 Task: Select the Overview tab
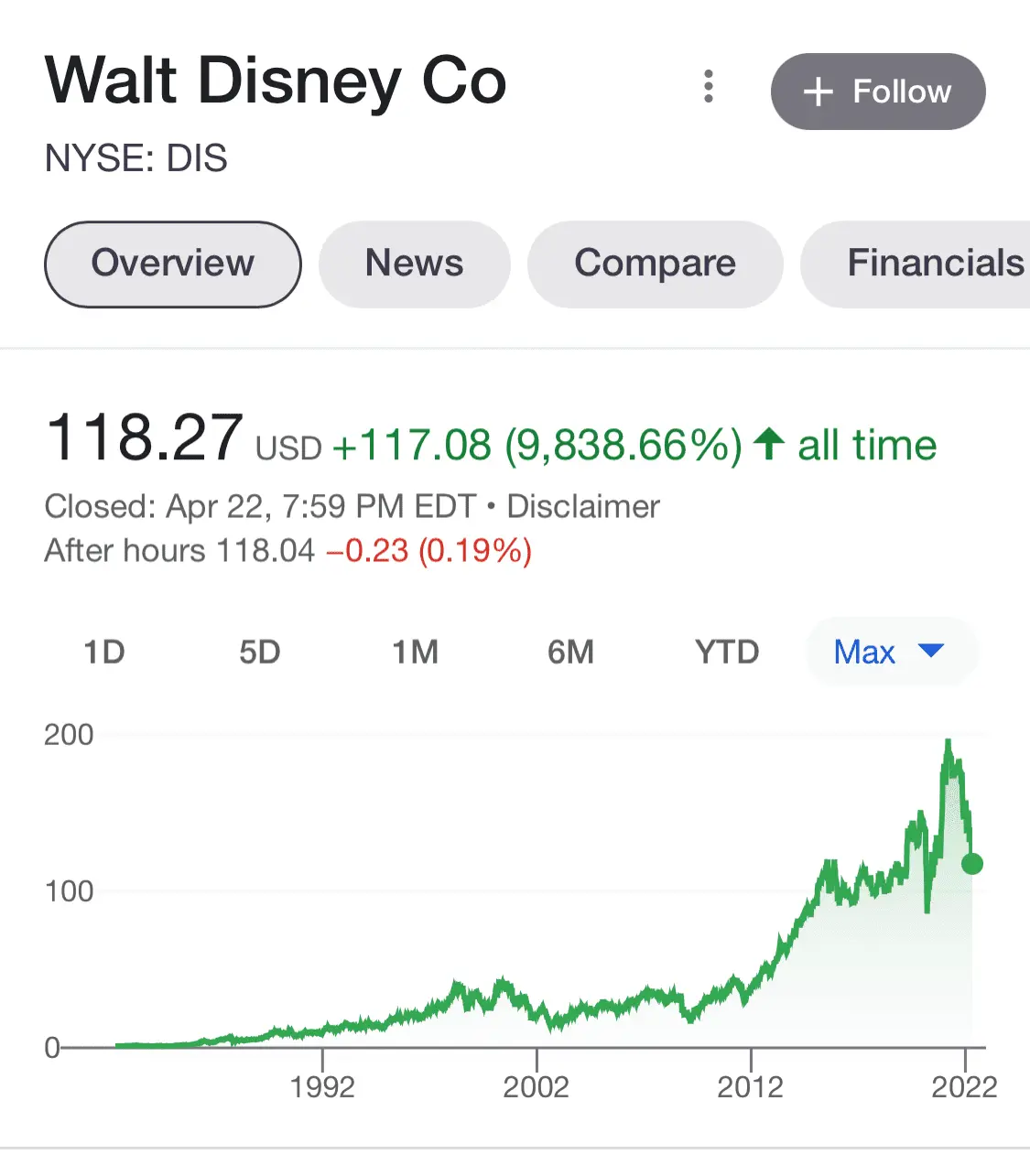coord(173,264)
